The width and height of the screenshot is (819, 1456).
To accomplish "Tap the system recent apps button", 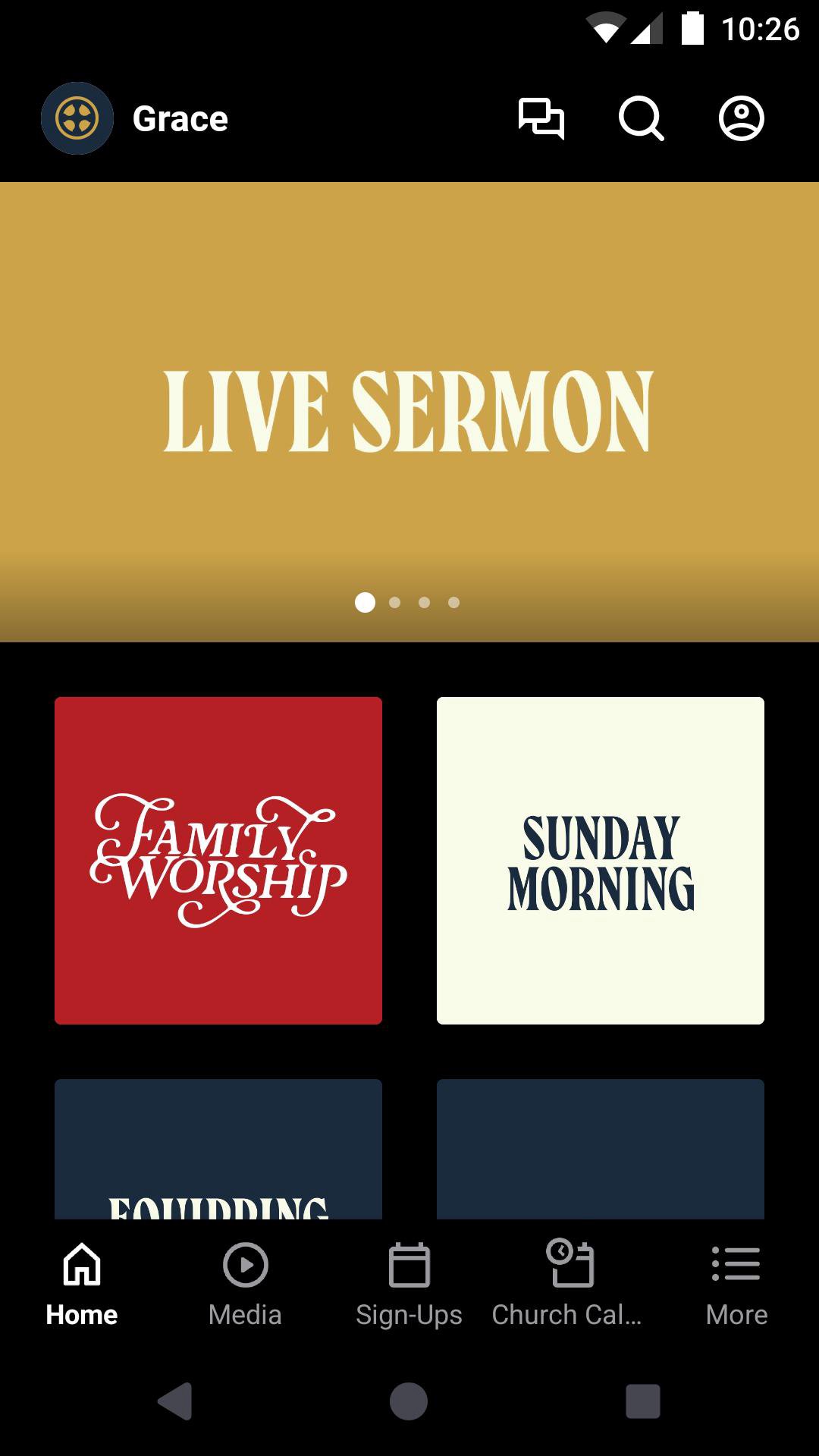I will click(642, 1401).
